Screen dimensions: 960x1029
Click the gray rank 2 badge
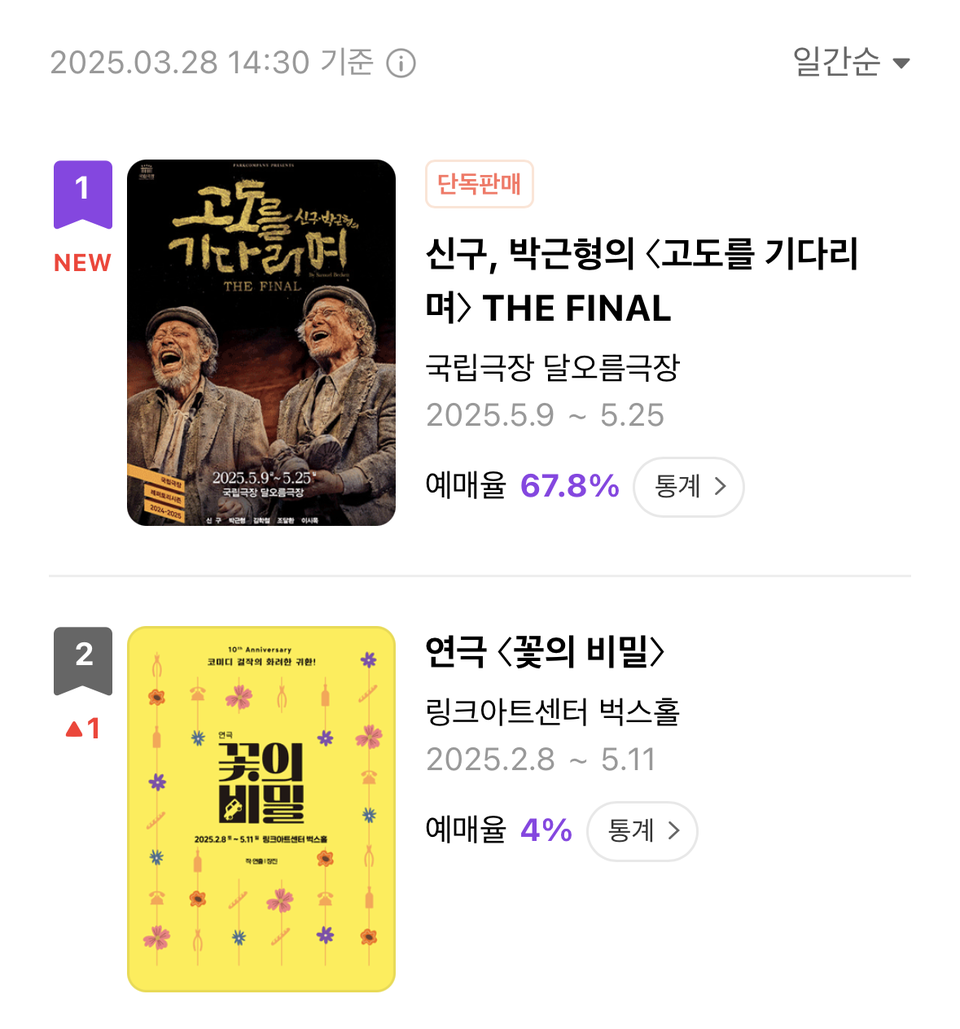pos(83,655)
